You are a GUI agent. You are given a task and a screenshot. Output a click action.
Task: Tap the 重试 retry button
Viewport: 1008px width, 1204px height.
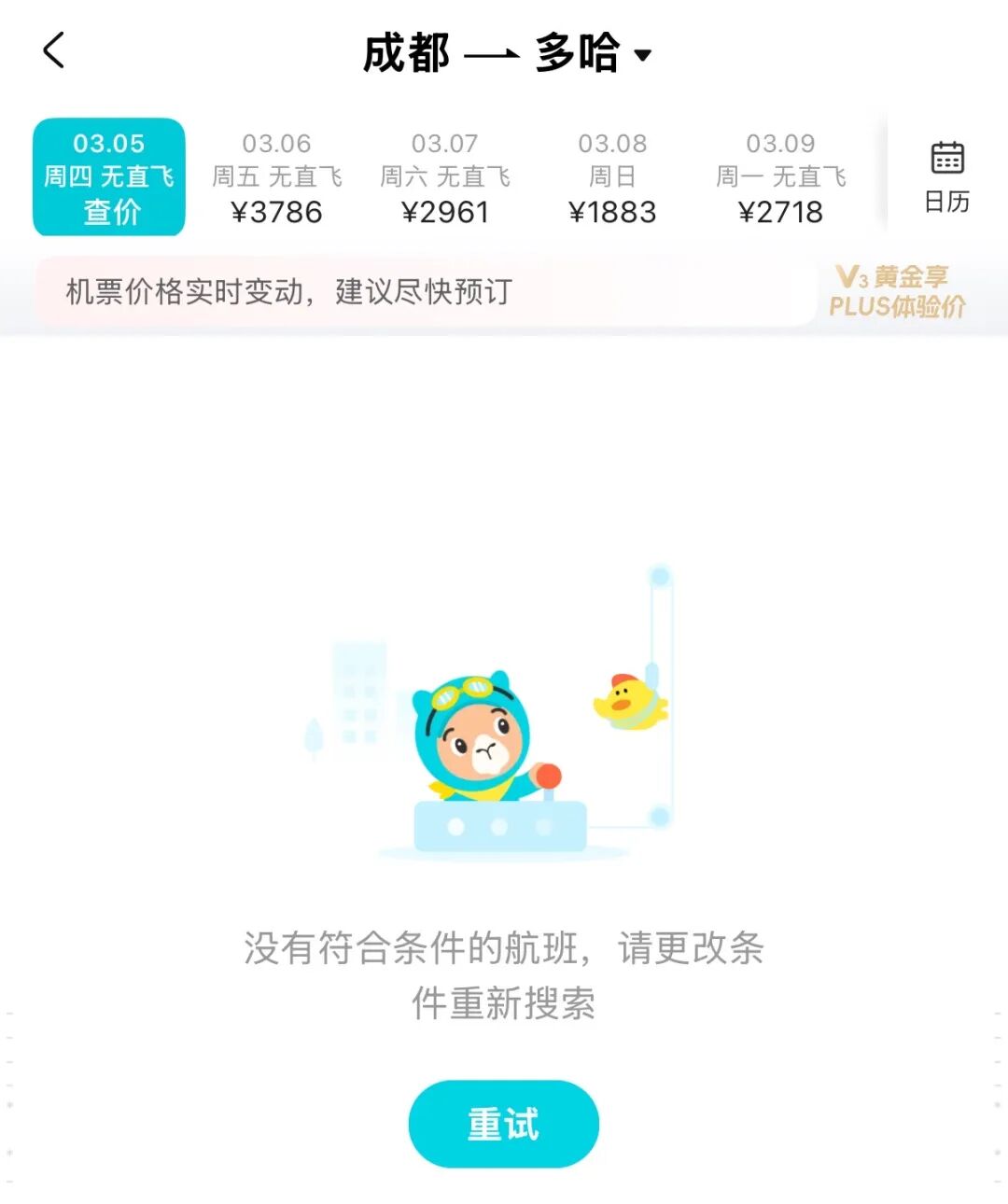pos(503,1124)
